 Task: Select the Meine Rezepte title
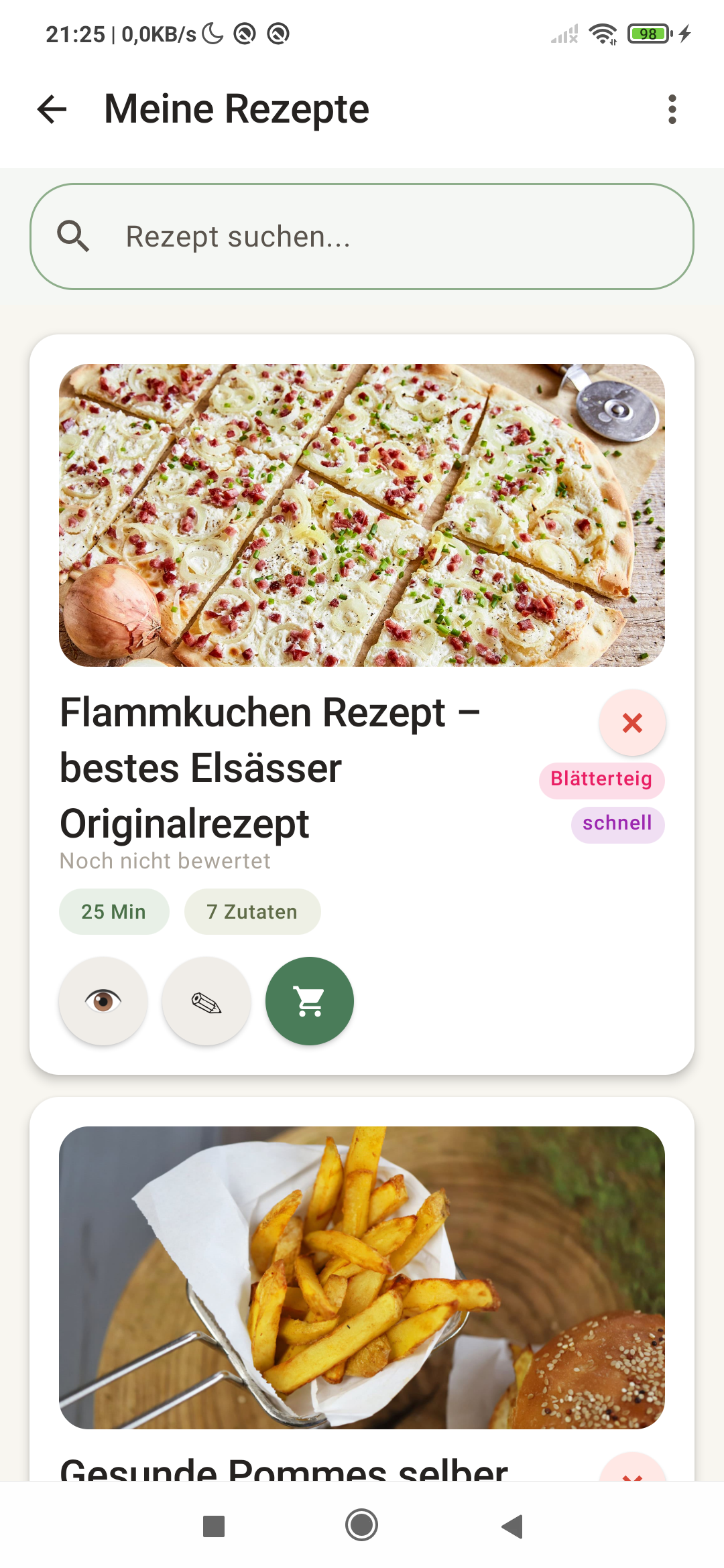click(235, 109)
